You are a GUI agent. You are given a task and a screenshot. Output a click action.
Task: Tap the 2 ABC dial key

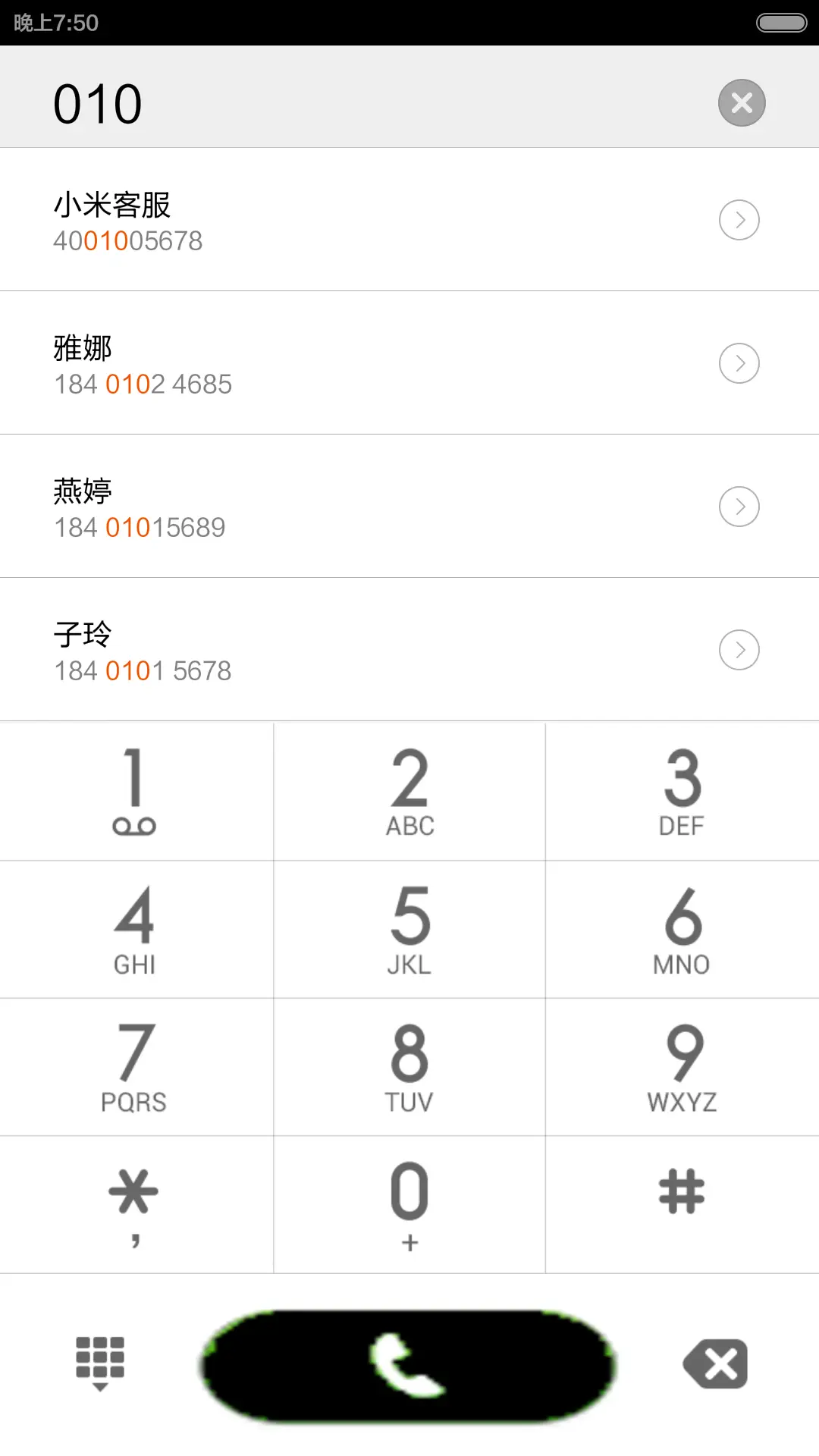click(409, 791)
